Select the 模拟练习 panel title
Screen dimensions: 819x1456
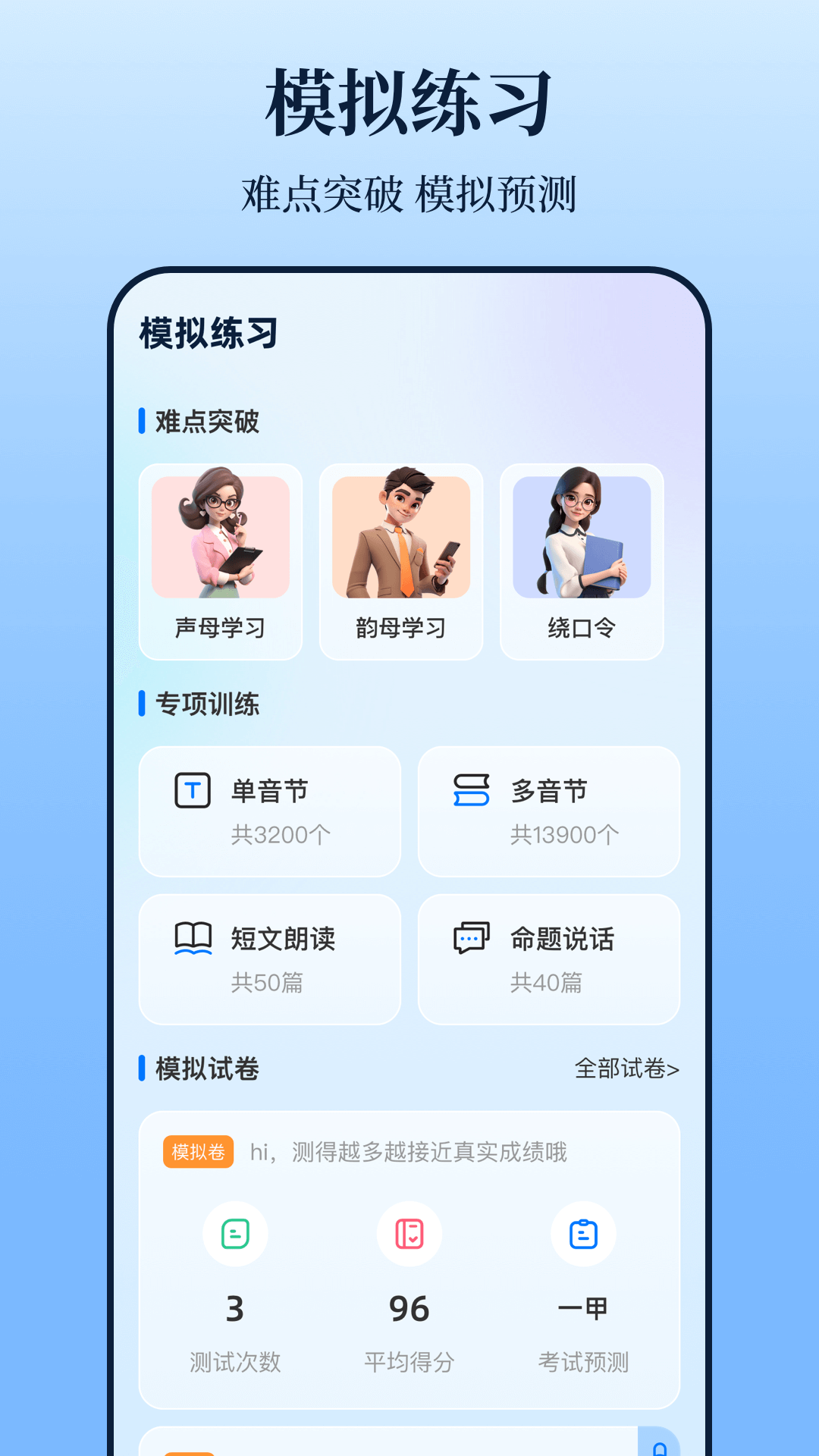tap(206, 332)
